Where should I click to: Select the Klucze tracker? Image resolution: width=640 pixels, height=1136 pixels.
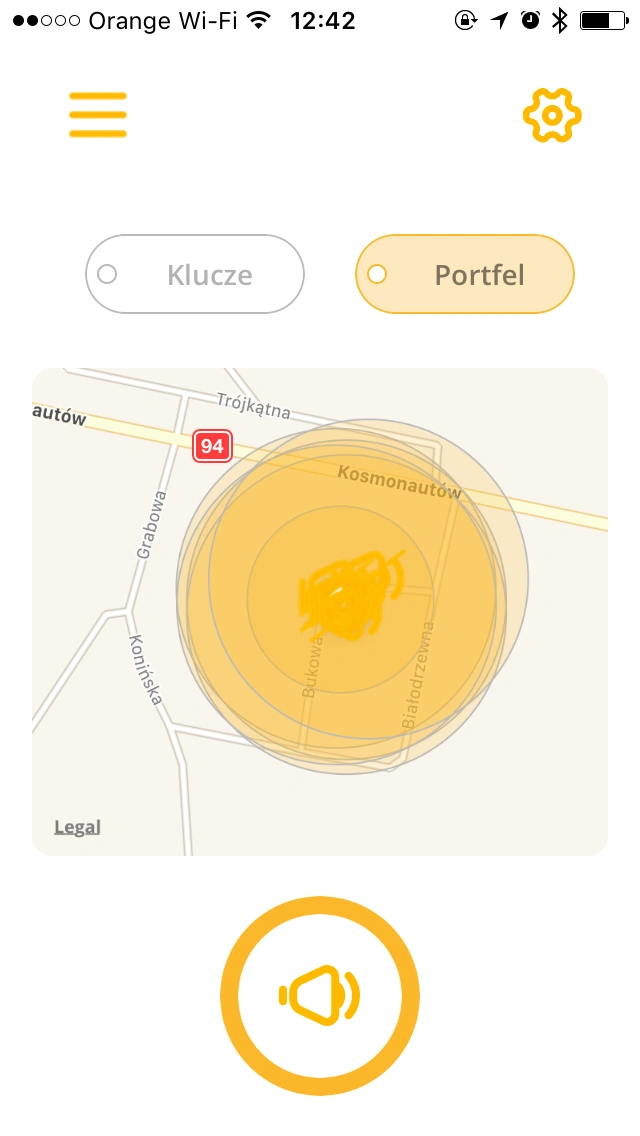click(195, 274)
